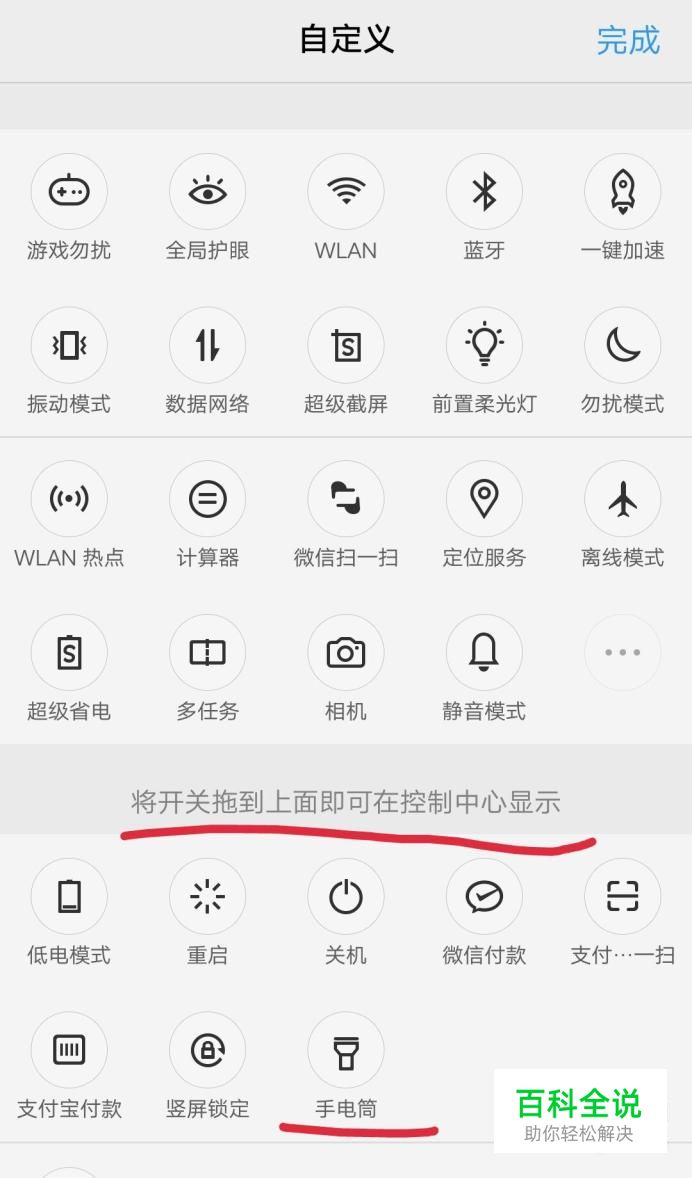Select the 手电筒 flashlight switch
The width and height of the screenshot is (692, 1178).
pyautogui.click(x=346, y=1050)
